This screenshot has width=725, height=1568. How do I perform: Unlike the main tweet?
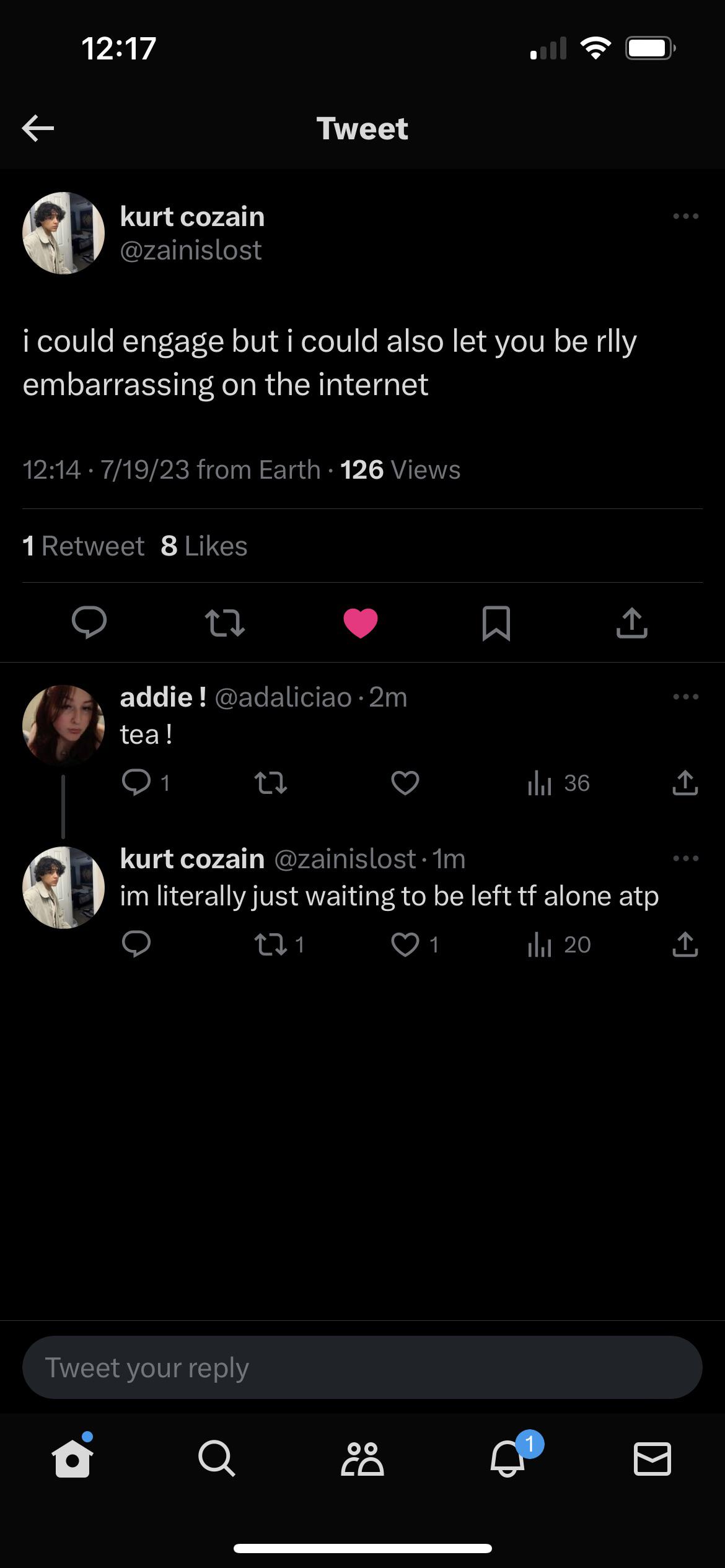(x=361, y=622)
